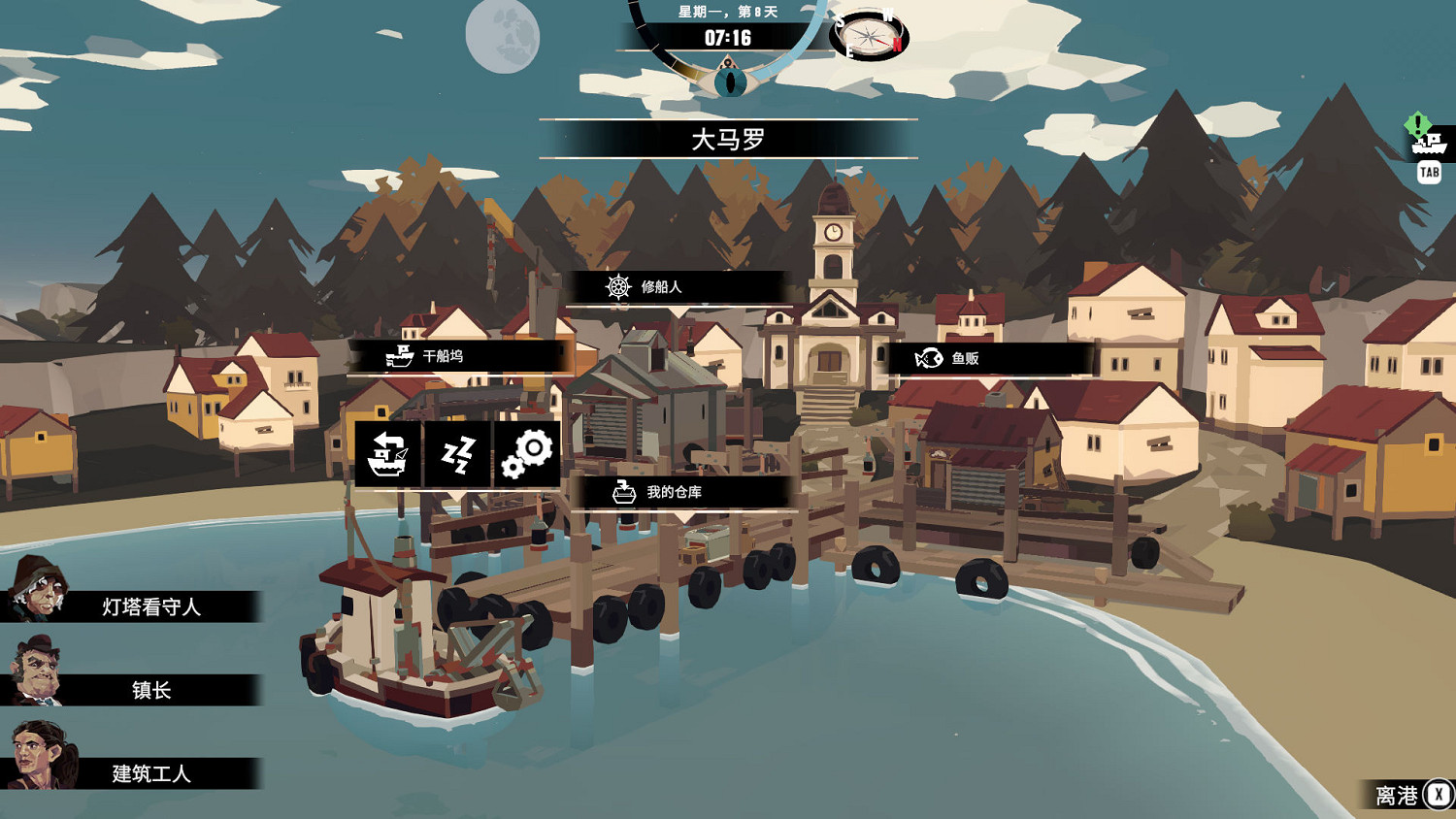Open the ship TAB panel icon
This screenshot has width=1456, height=819.
coord(1429,146)
